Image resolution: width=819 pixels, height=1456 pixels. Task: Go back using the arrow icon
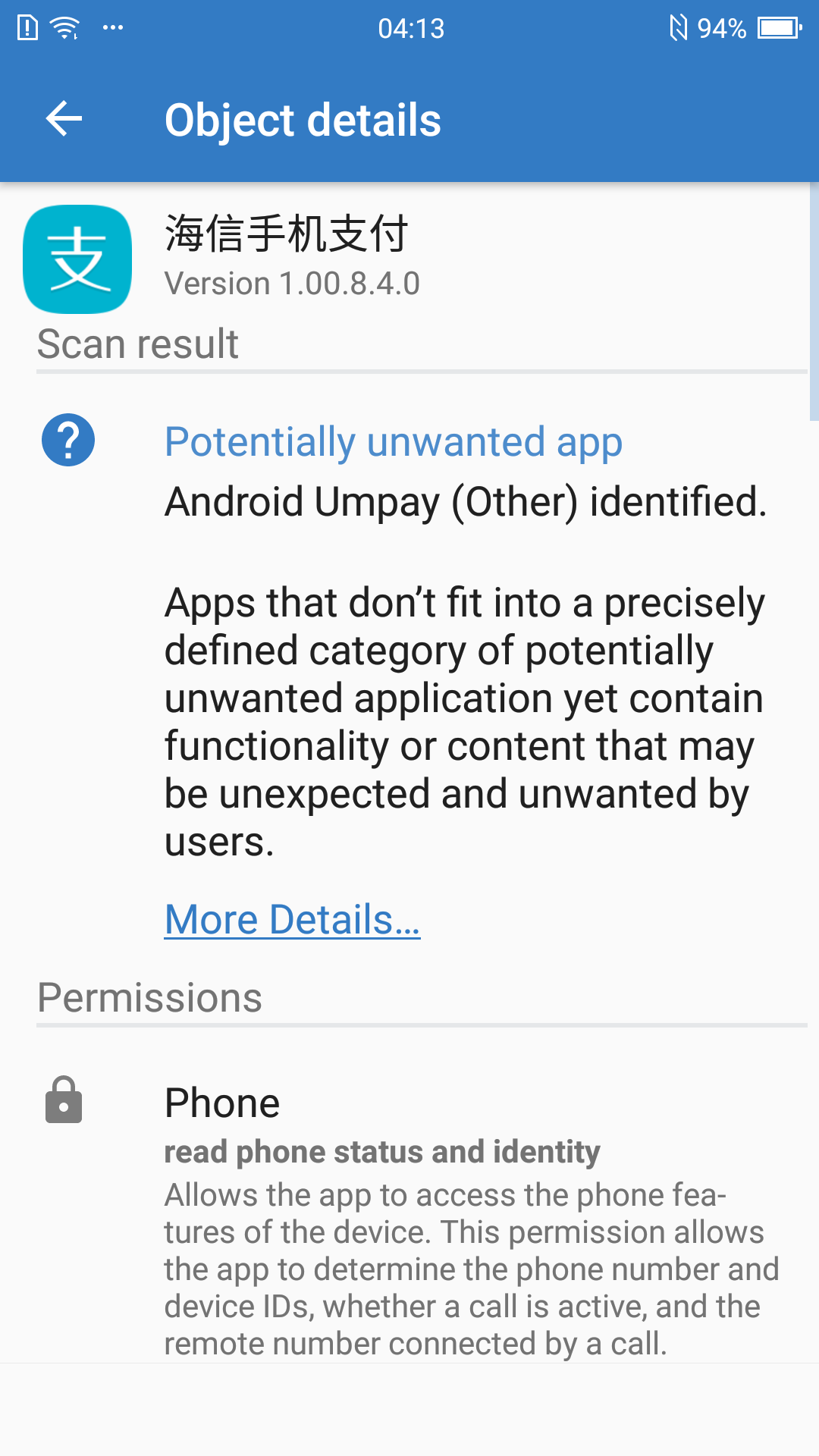(x=64, y=119)
